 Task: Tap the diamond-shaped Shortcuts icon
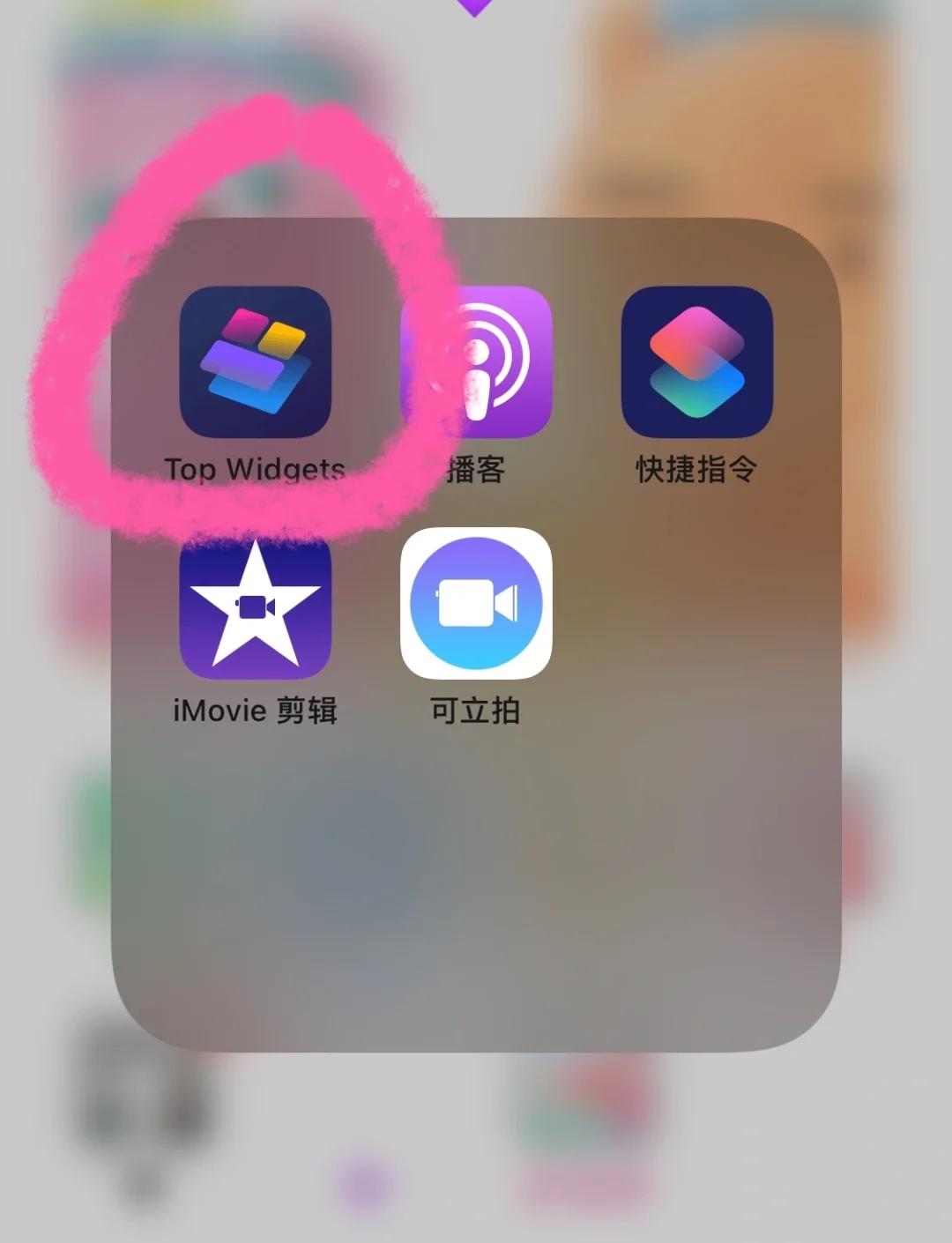pos(696,361)
